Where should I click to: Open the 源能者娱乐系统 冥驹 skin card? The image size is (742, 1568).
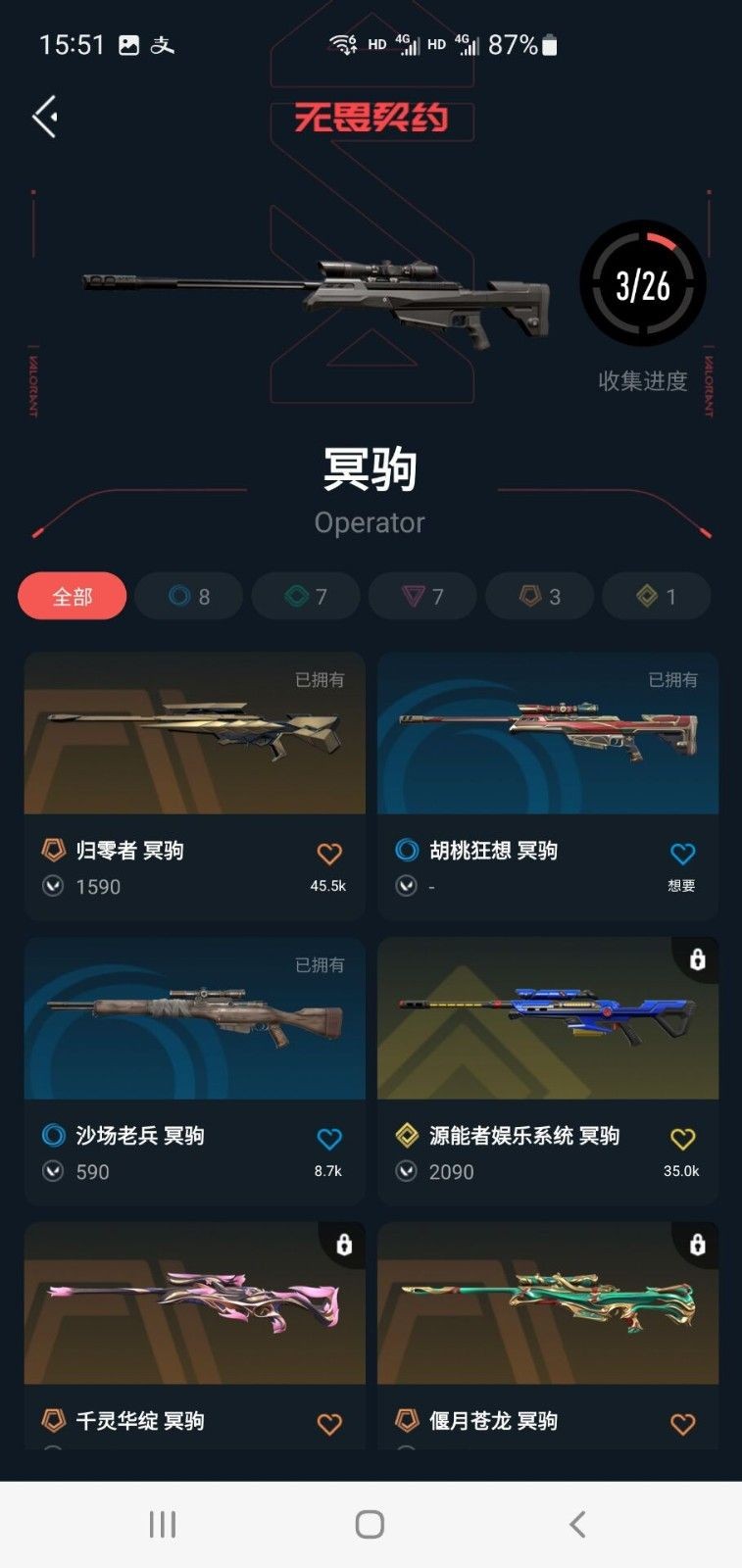547,1071
